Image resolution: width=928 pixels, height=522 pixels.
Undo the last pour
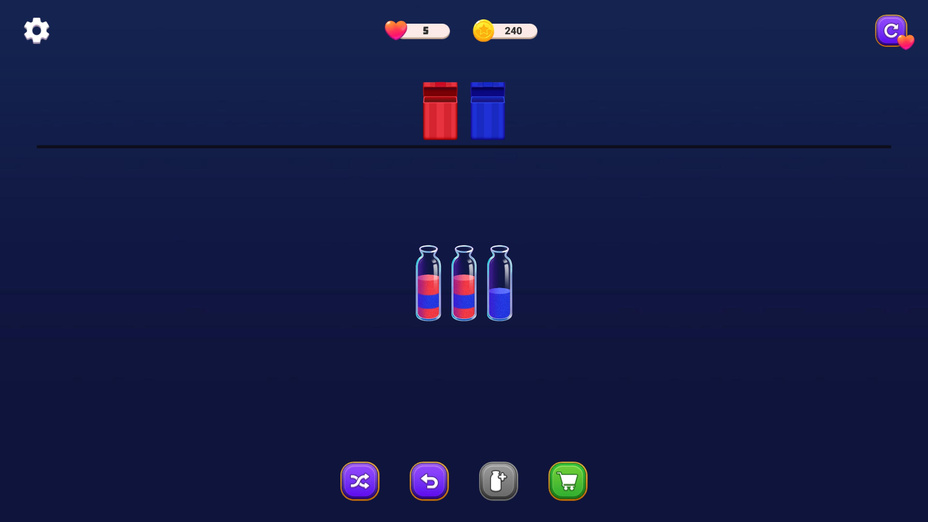429,481
